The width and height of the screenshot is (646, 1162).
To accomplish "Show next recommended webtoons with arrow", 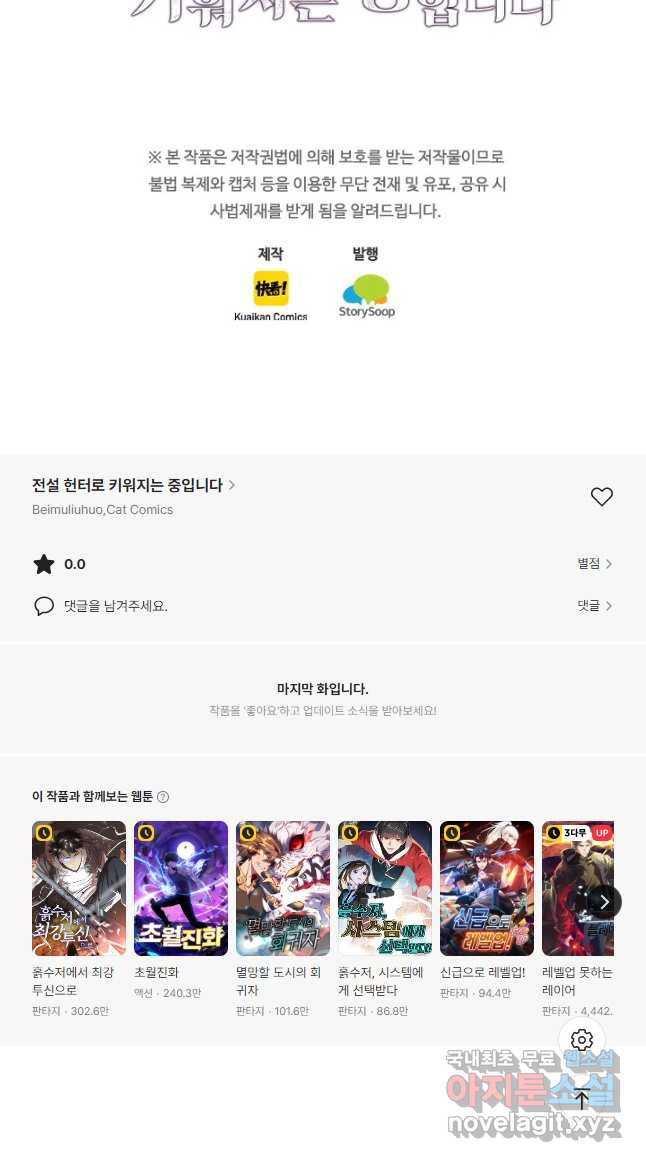I will [604, 901].
